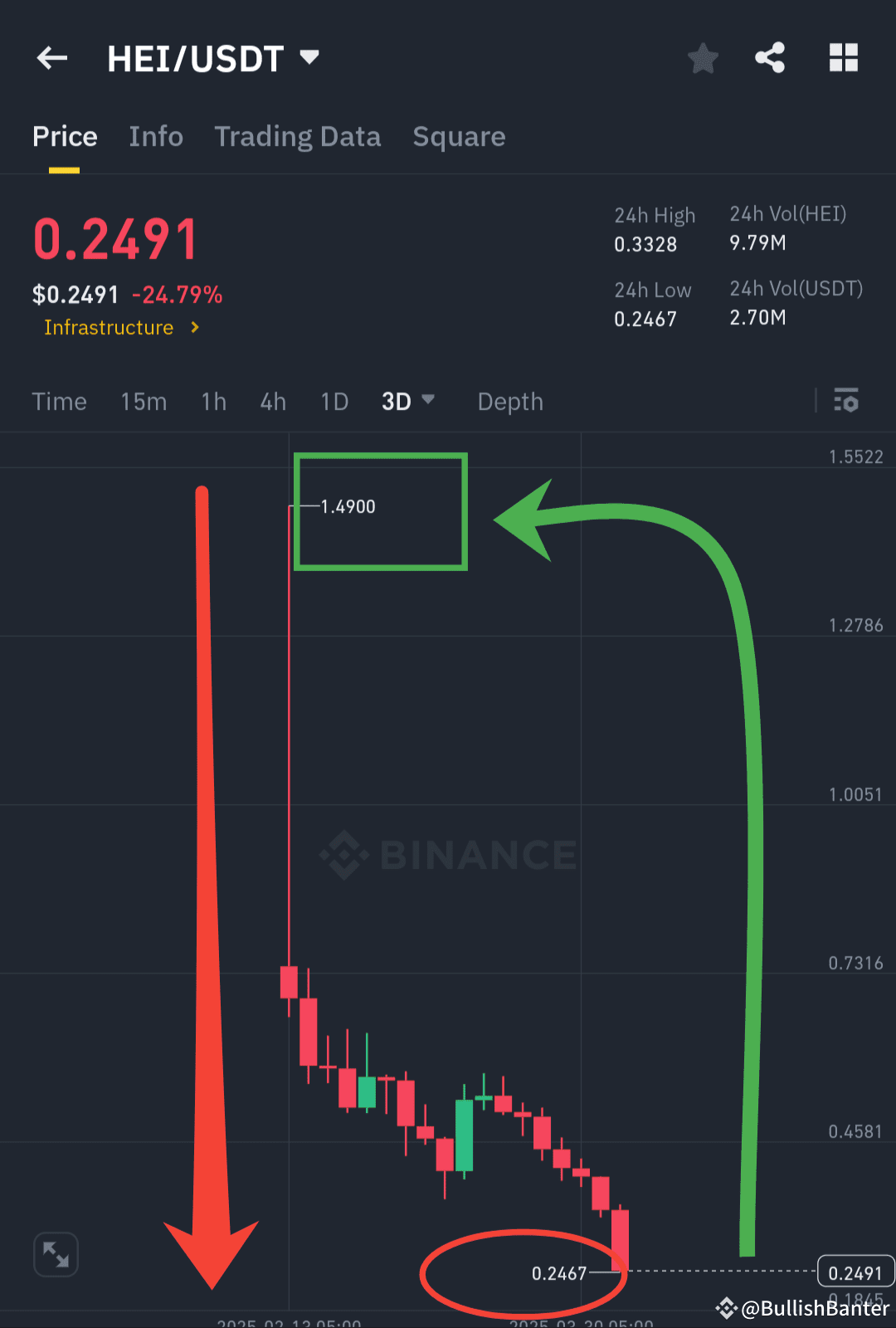Open the share options
Screen dimensions: 896x1328
coord(770,57)
